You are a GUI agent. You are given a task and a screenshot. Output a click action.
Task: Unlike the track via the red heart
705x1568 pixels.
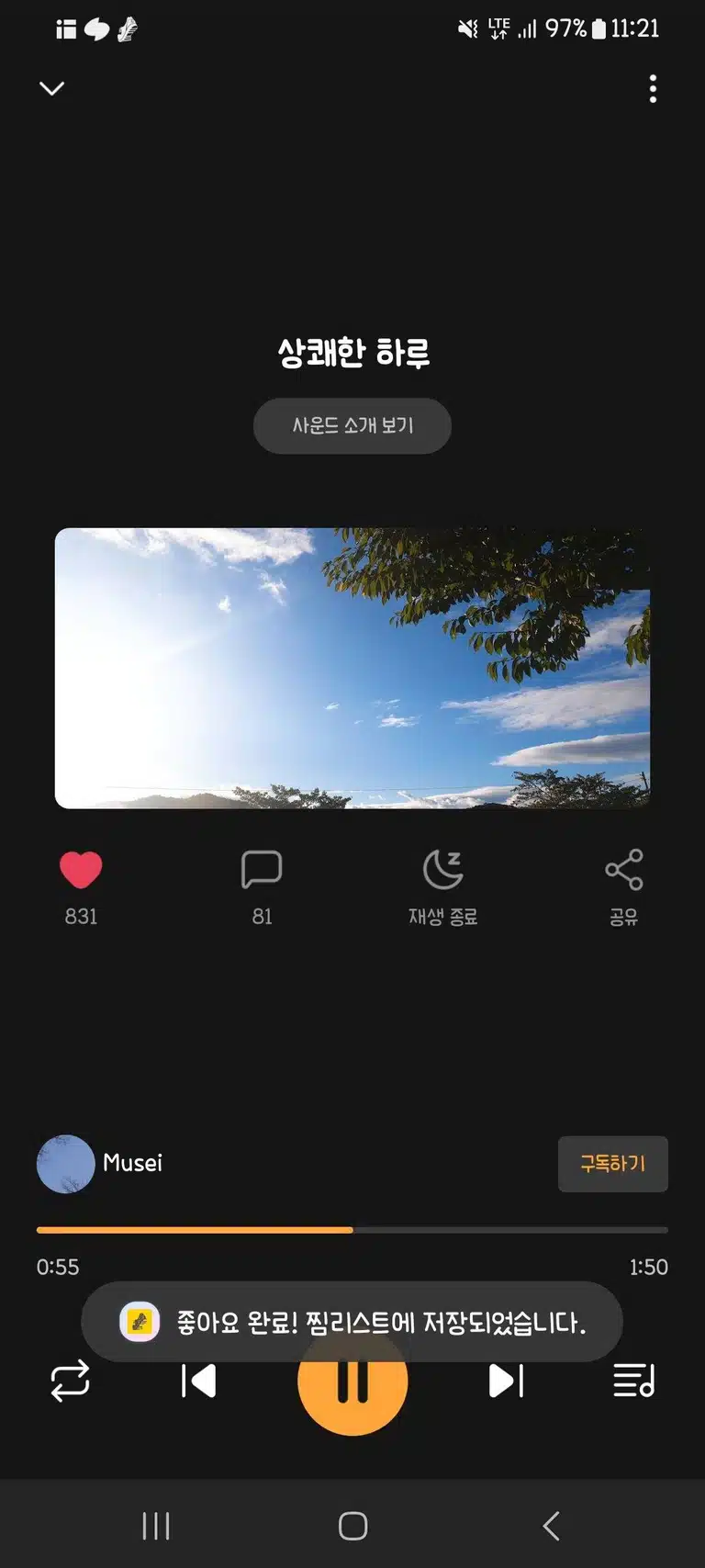tap(81, 869)
